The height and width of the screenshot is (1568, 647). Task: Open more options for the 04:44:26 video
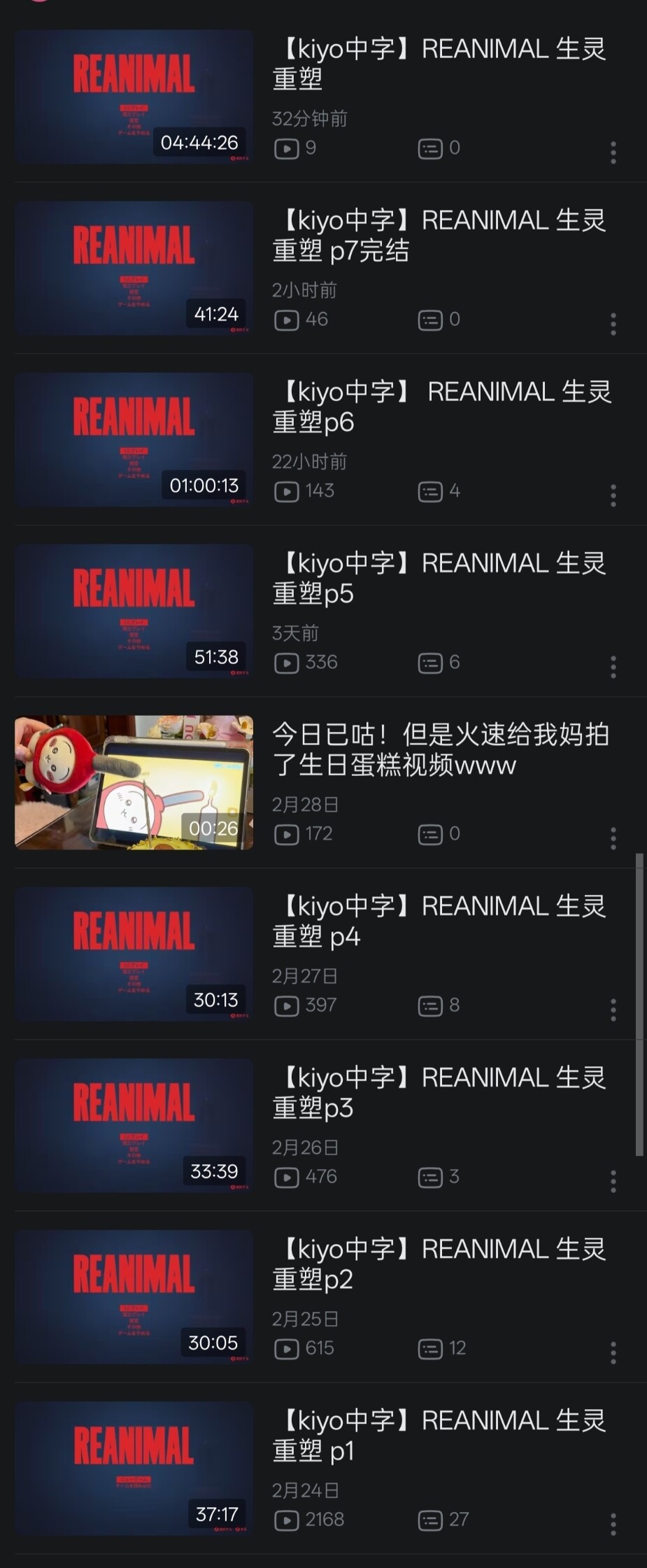pos(613,153)
